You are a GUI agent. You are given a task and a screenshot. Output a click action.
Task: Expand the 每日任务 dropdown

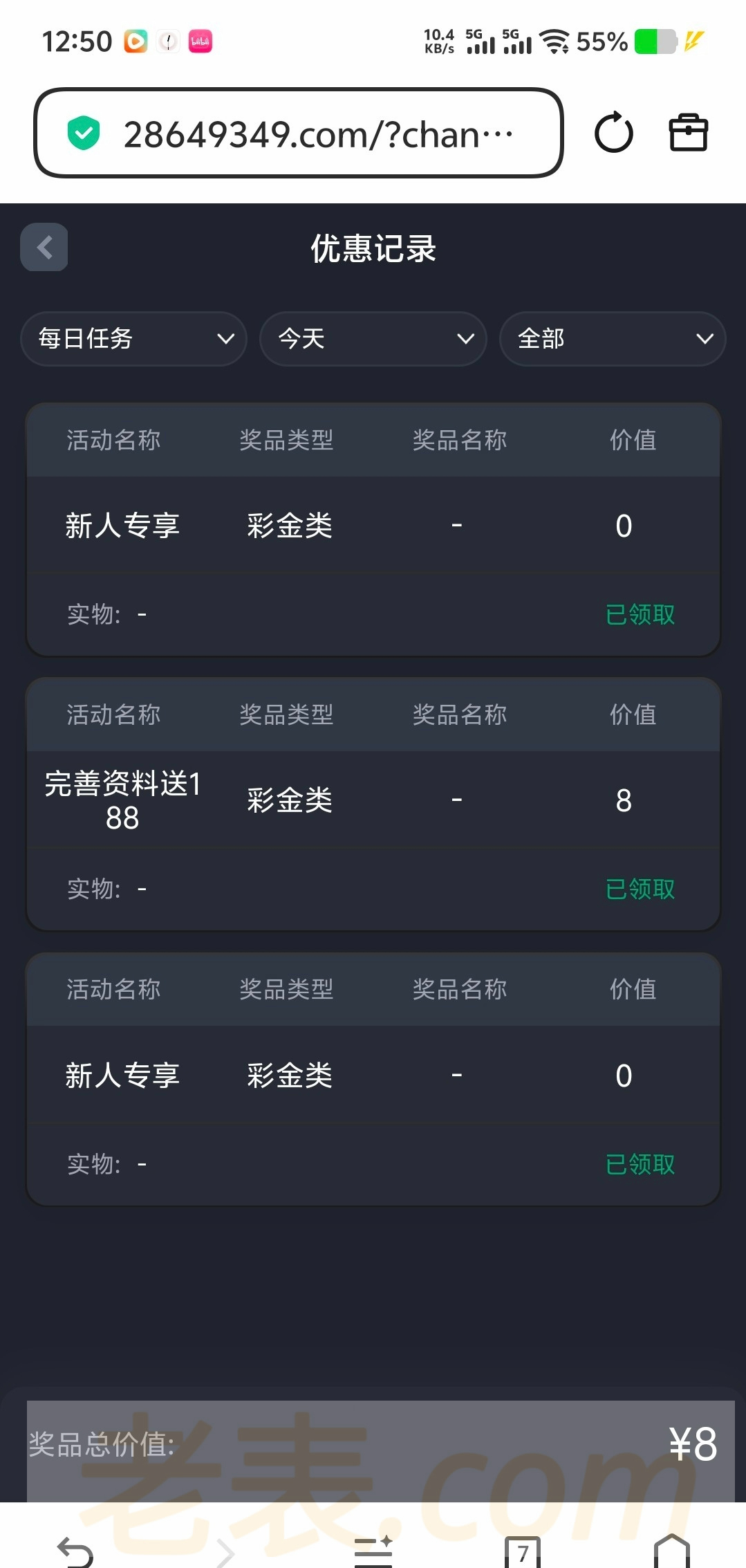[x=134, y=339]
